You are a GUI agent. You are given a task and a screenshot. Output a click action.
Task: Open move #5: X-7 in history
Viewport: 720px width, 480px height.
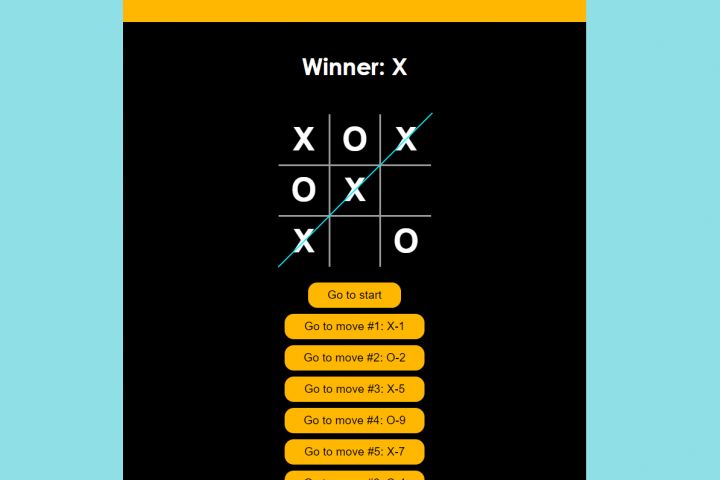click(x=354, y=452)
